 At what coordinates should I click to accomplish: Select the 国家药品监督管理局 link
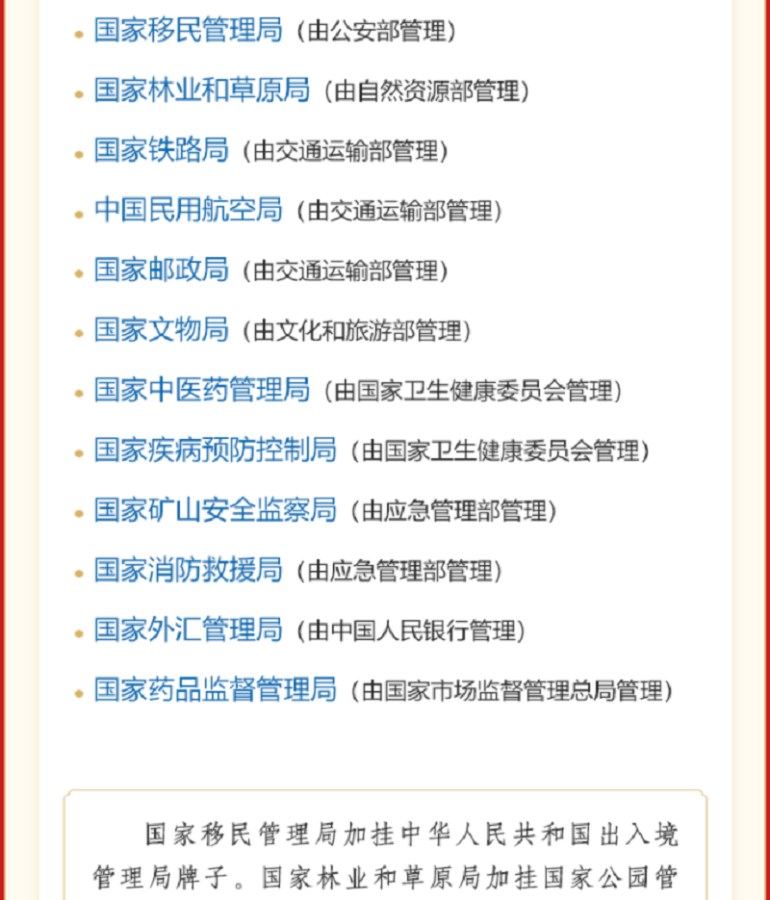click(215, 690)
